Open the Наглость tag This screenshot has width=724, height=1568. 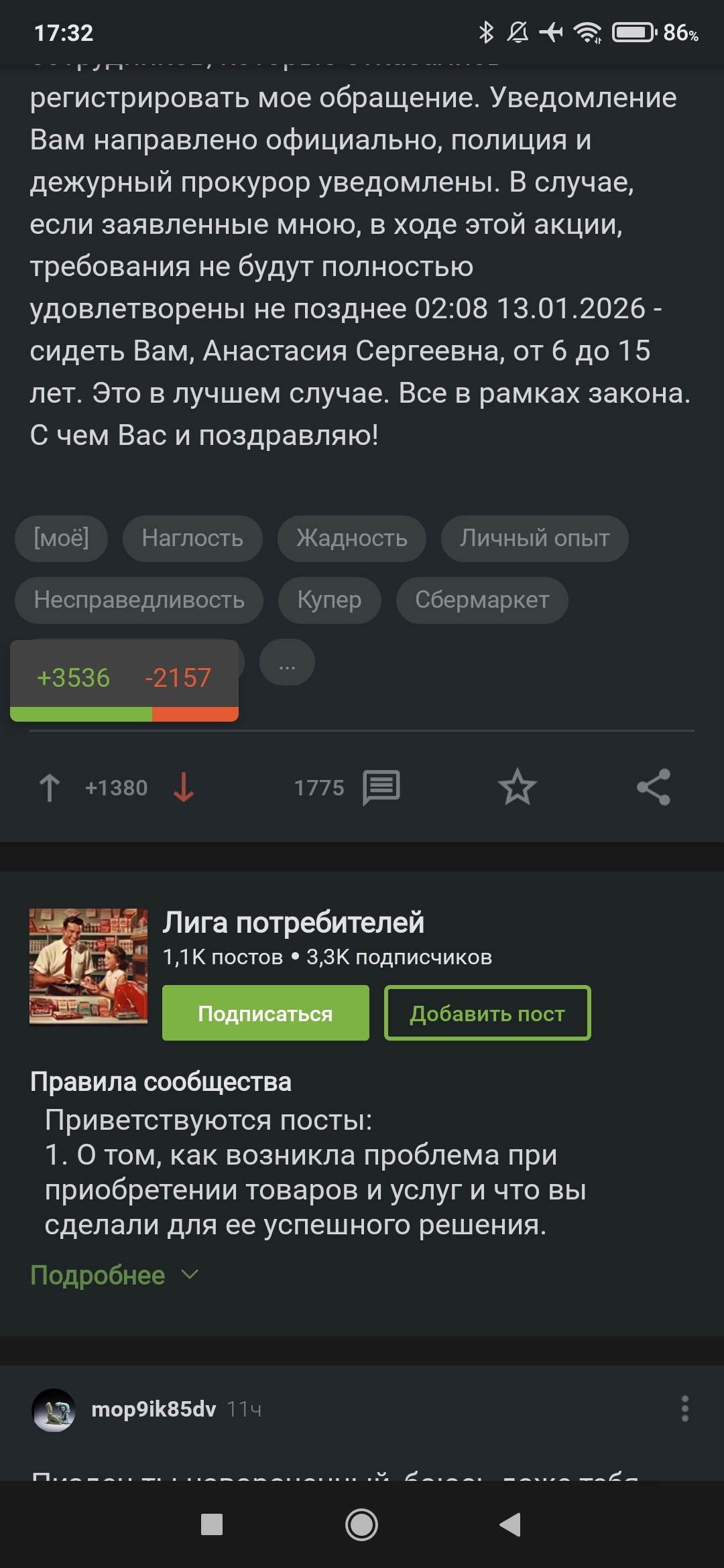point(192,538)
